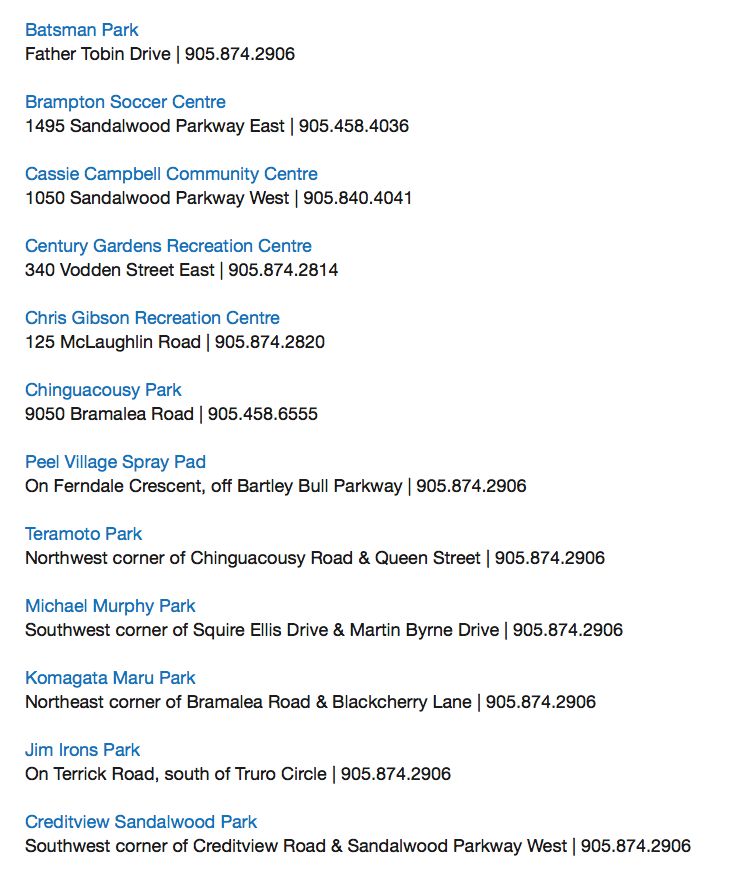Open Creditview Sandalwood Park link

(x=141, y=822)
